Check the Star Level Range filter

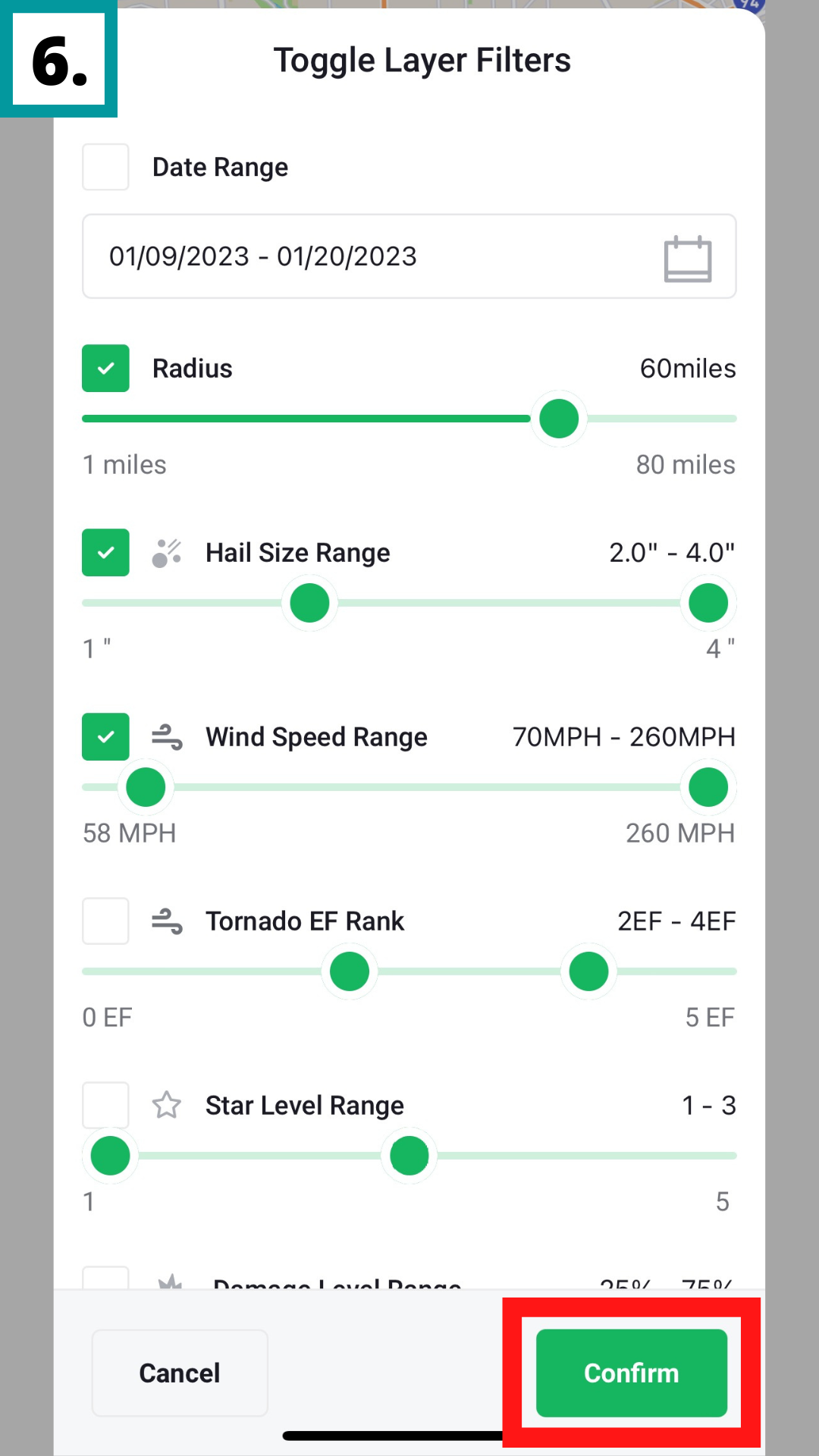[105, 1106]
